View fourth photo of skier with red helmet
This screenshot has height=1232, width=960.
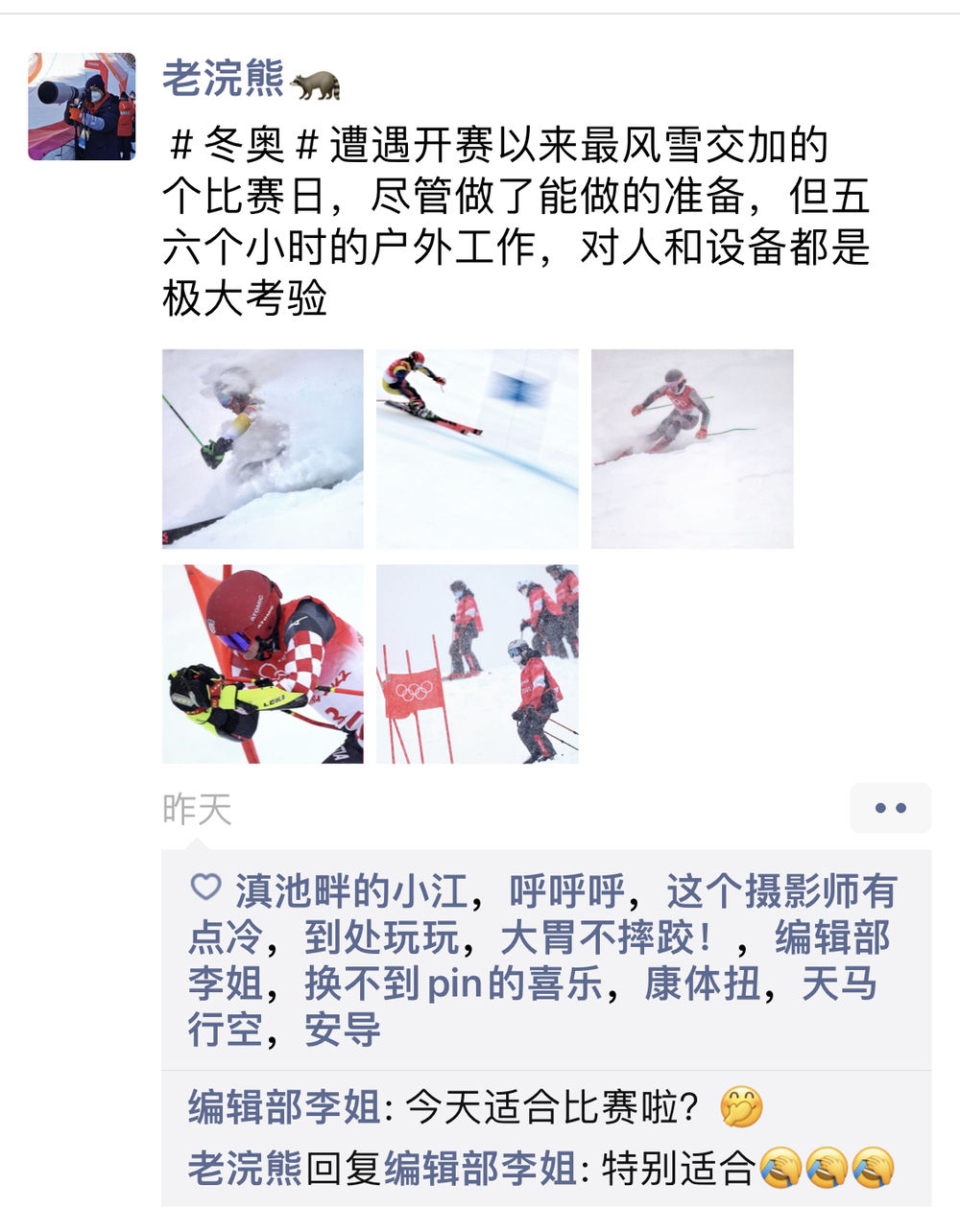click(263, 664)
